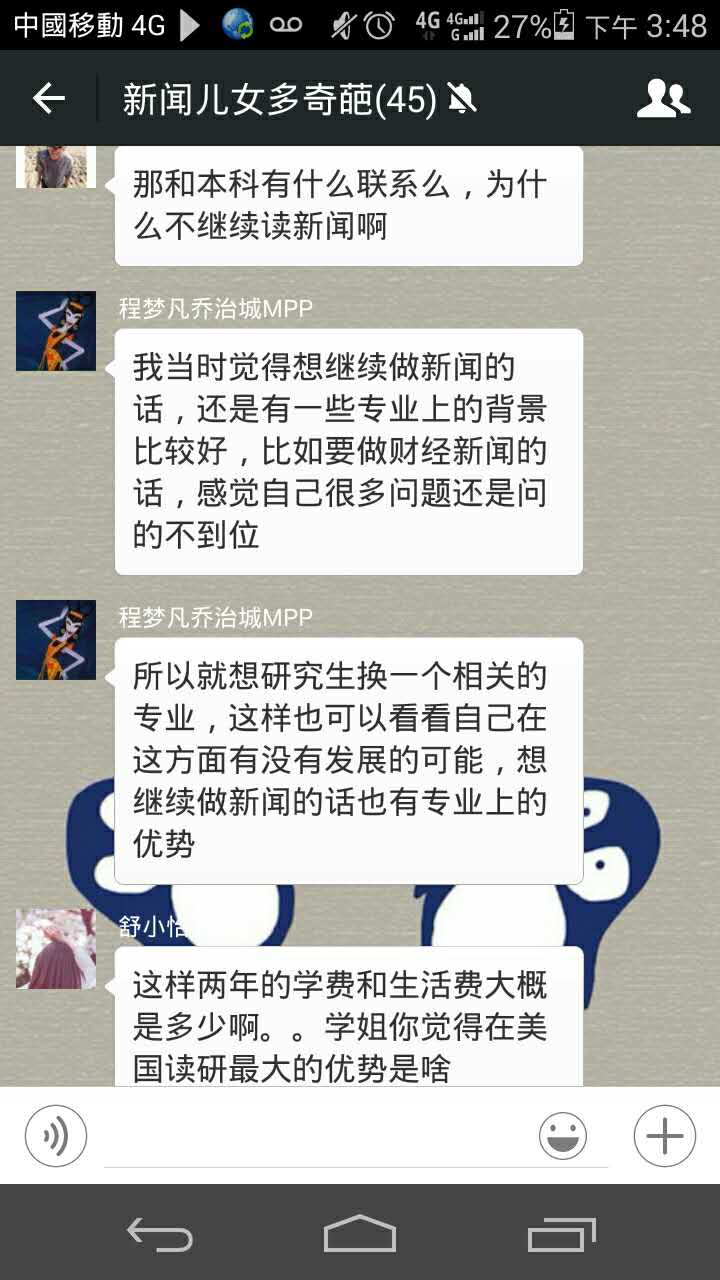Go to the home screen
The height and width of the screenshot is (1280, 720).
360,1234
